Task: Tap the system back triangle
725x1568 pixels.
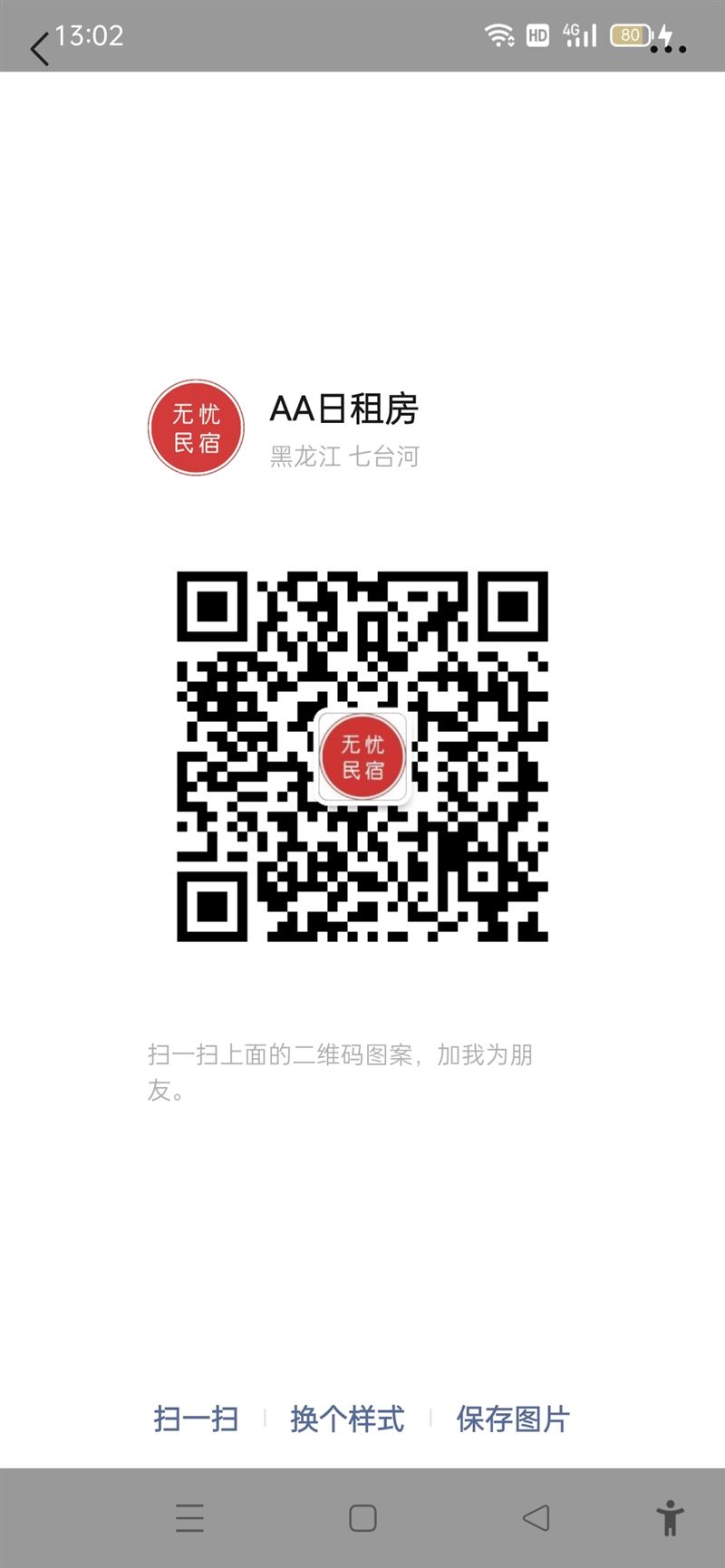Action: coord(536,1517)
